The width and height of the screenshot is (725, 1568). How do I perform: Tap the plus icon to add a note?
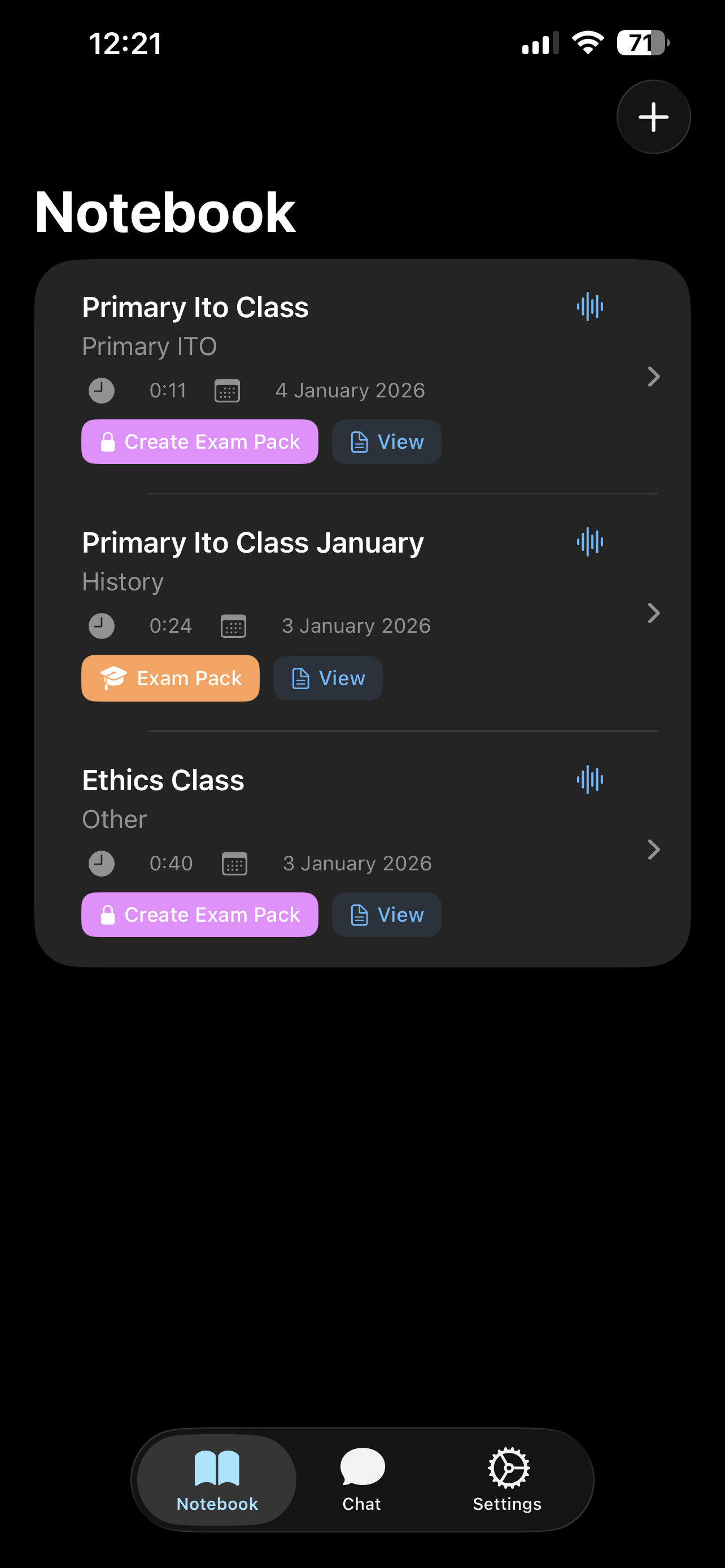pyautogui.click(x=653, y=116)
